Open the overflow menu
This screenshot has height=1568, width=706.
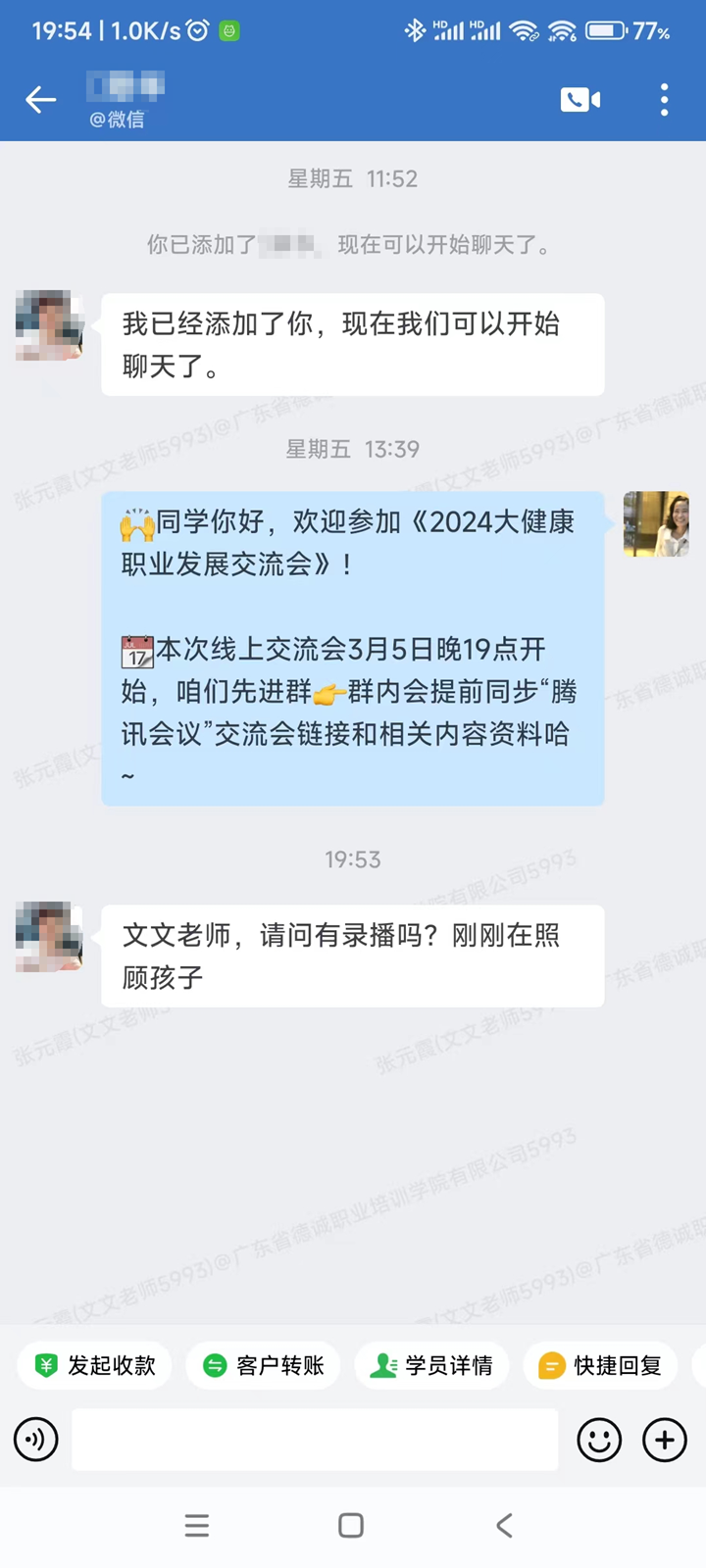(664, 100)
